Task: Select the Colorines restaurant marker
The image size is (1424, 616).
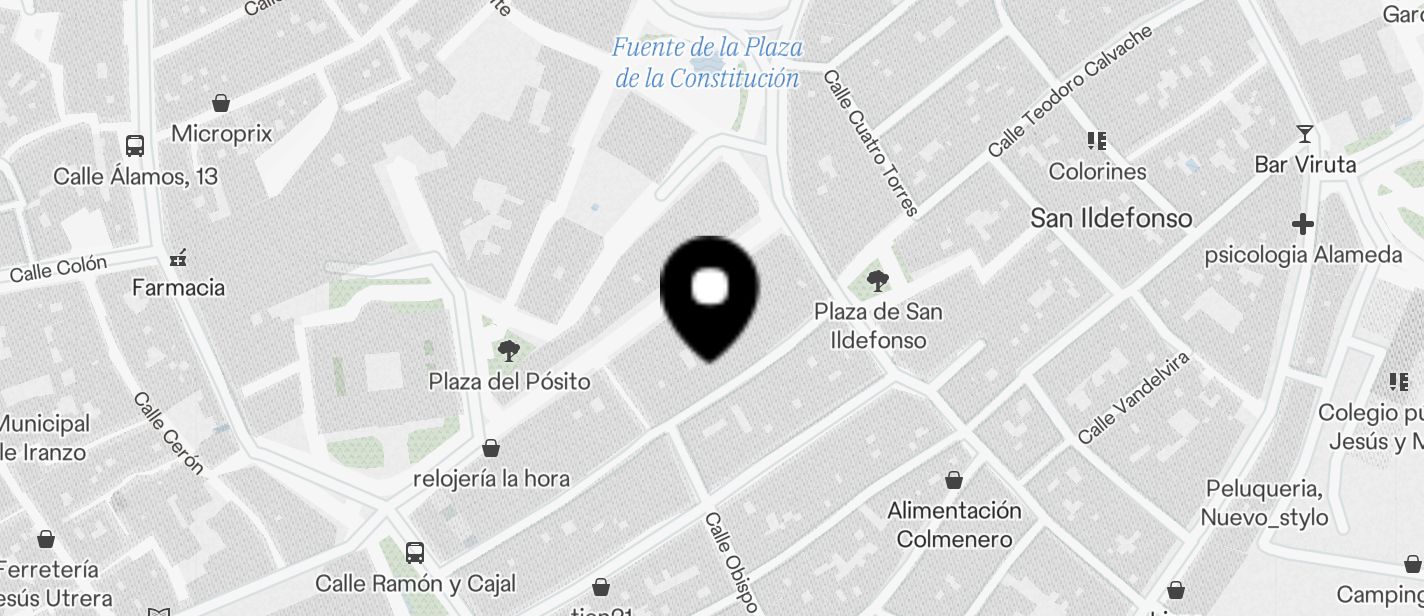Action: [1097, 142]
